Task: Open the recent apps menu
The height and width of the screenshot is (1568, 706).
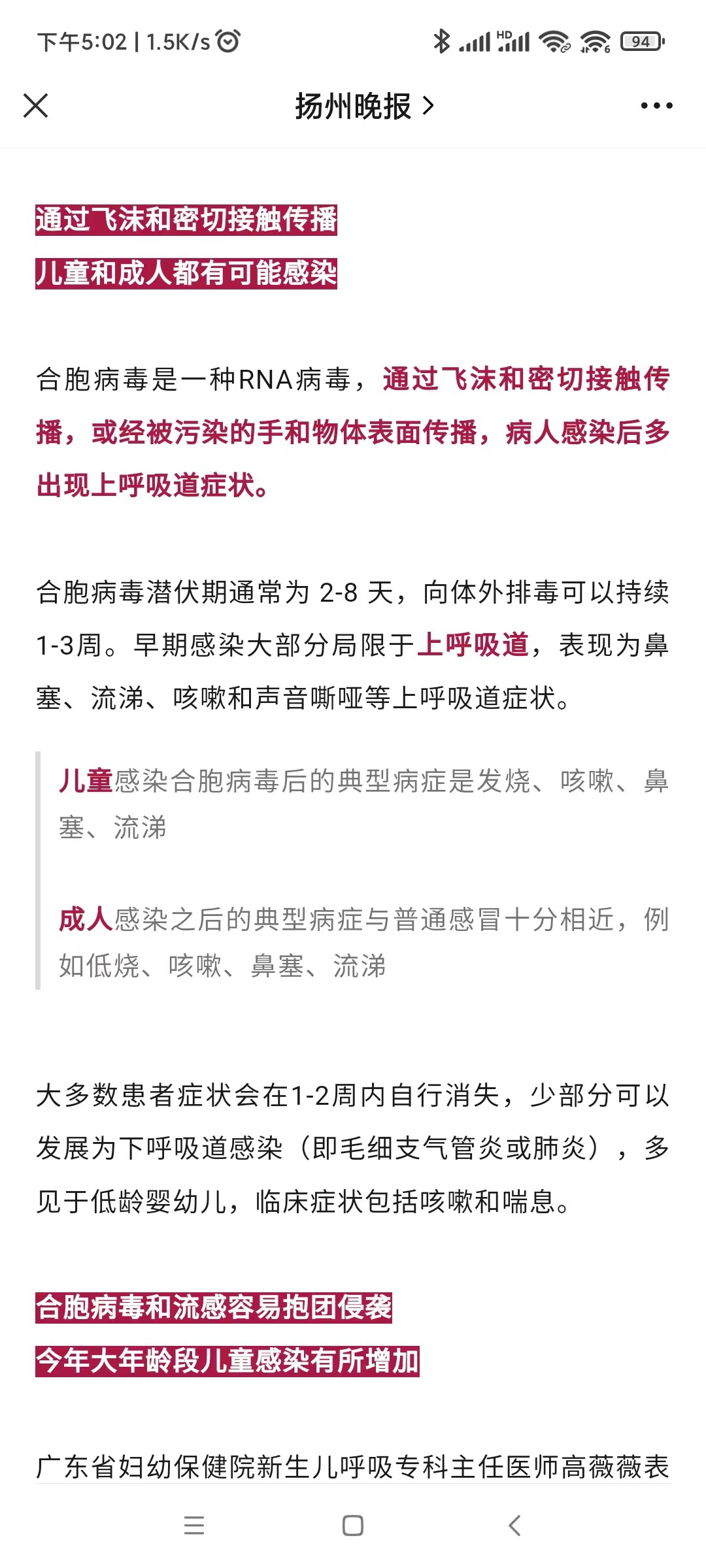Action: point(194,1526)
